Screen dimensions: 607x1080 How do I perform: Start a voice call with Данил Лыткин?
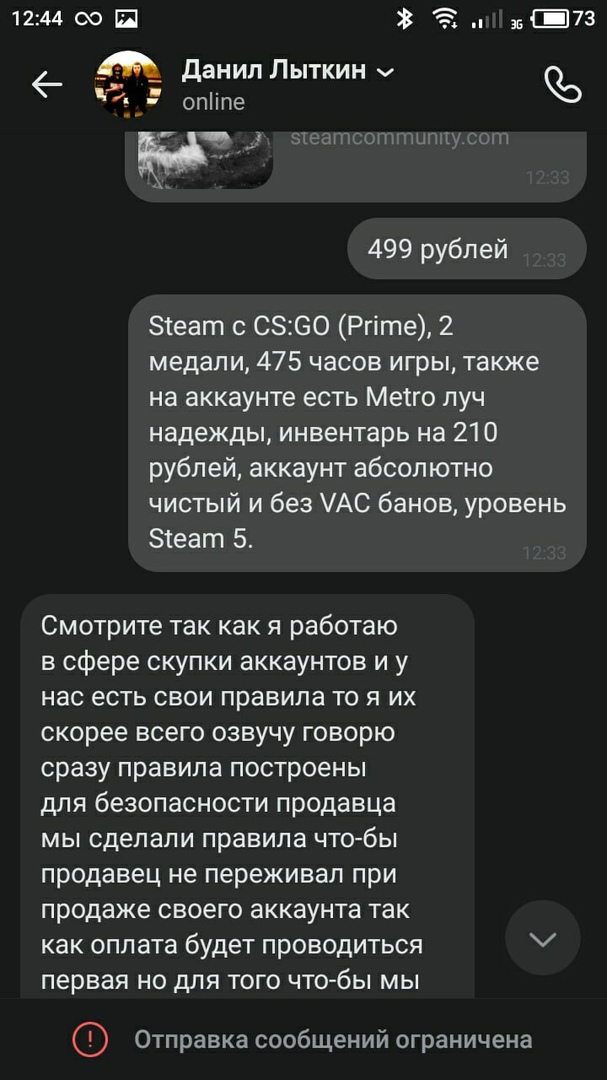coord(562,85)
